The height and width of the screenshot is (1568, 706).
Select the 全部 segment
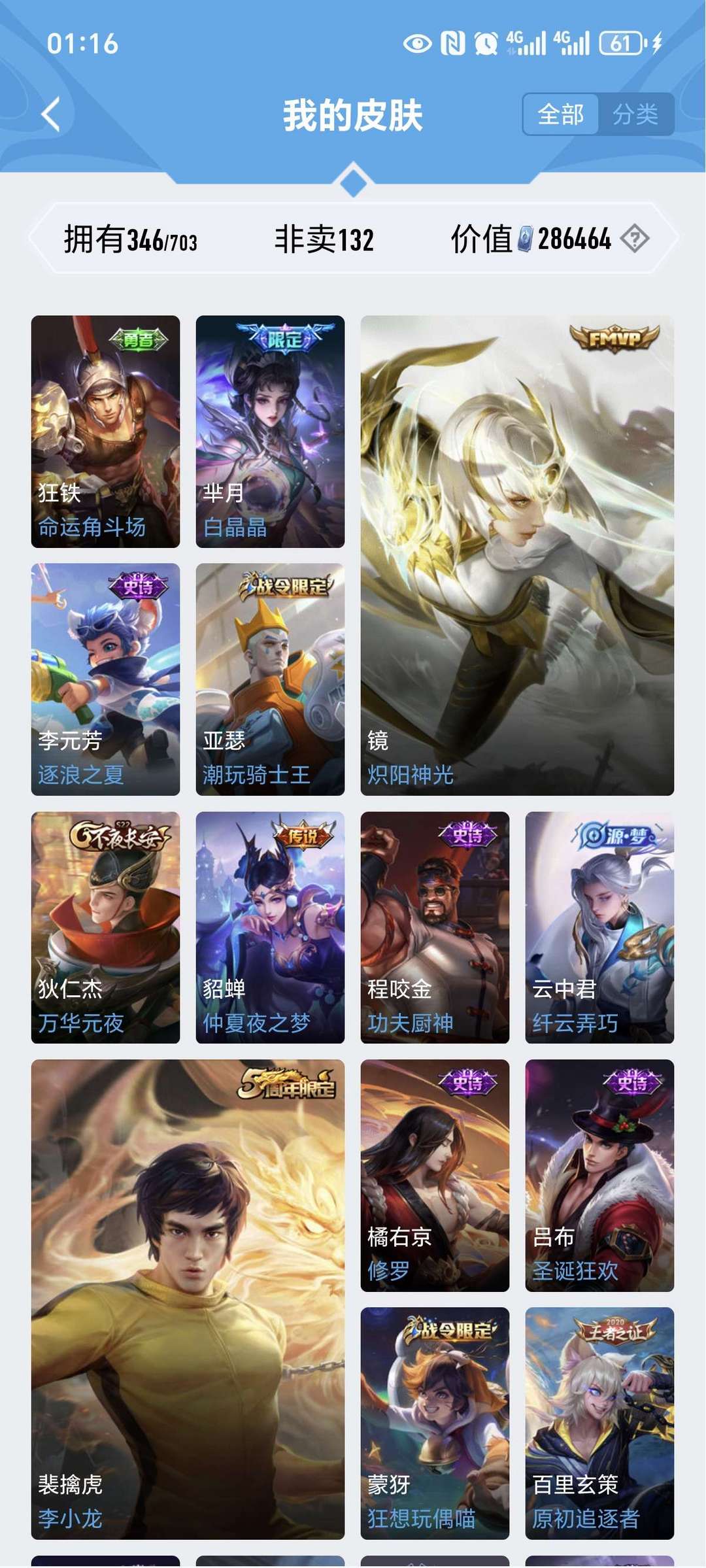pyautogui.click(x=560, y=114)
